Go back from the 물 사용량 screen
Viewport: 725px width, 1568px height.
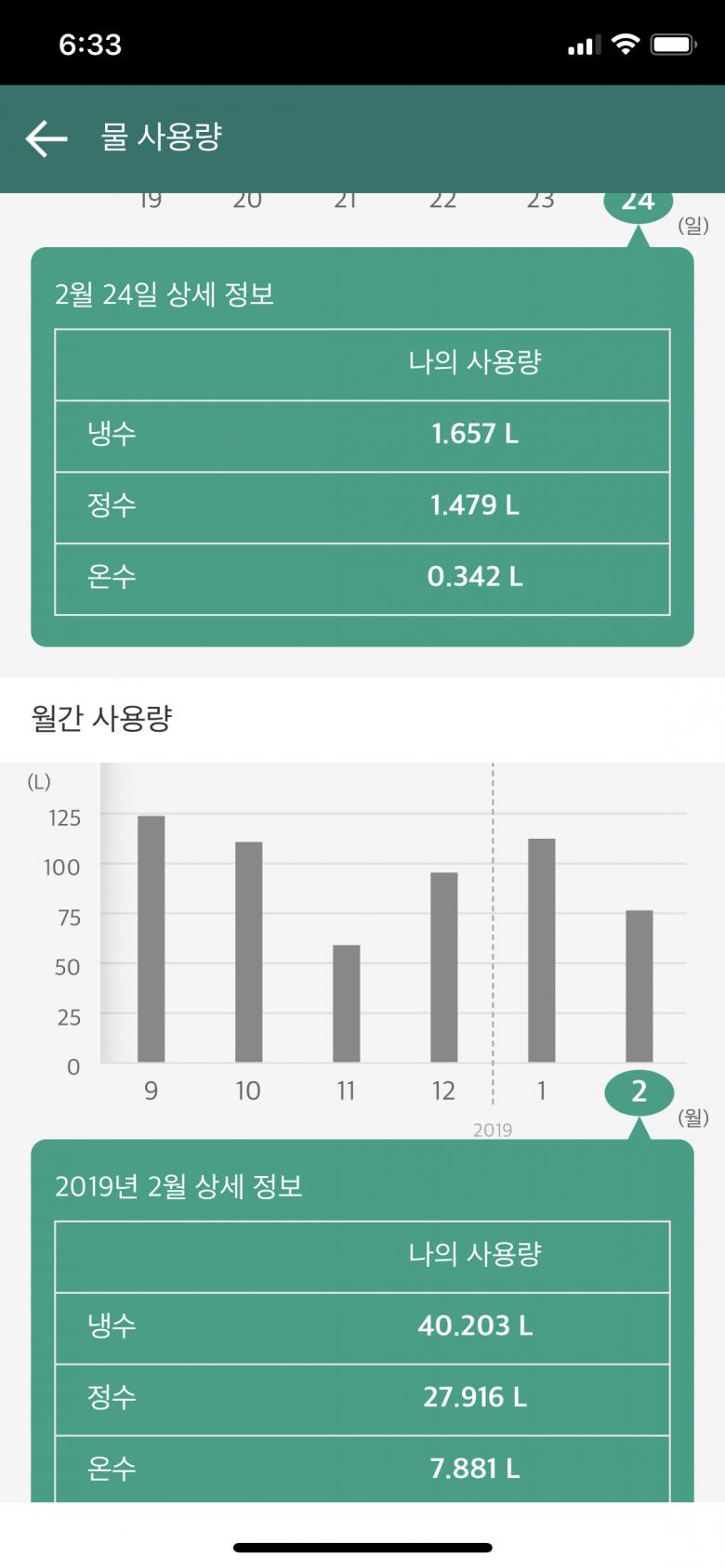(46, 138)
